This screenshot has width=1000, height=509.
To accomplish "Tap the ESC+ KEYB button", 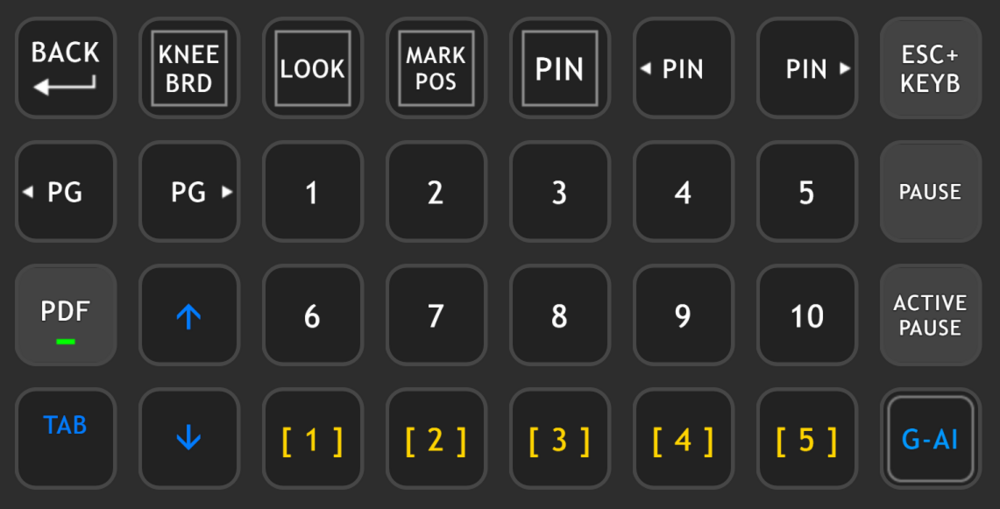I will [930, 68].
